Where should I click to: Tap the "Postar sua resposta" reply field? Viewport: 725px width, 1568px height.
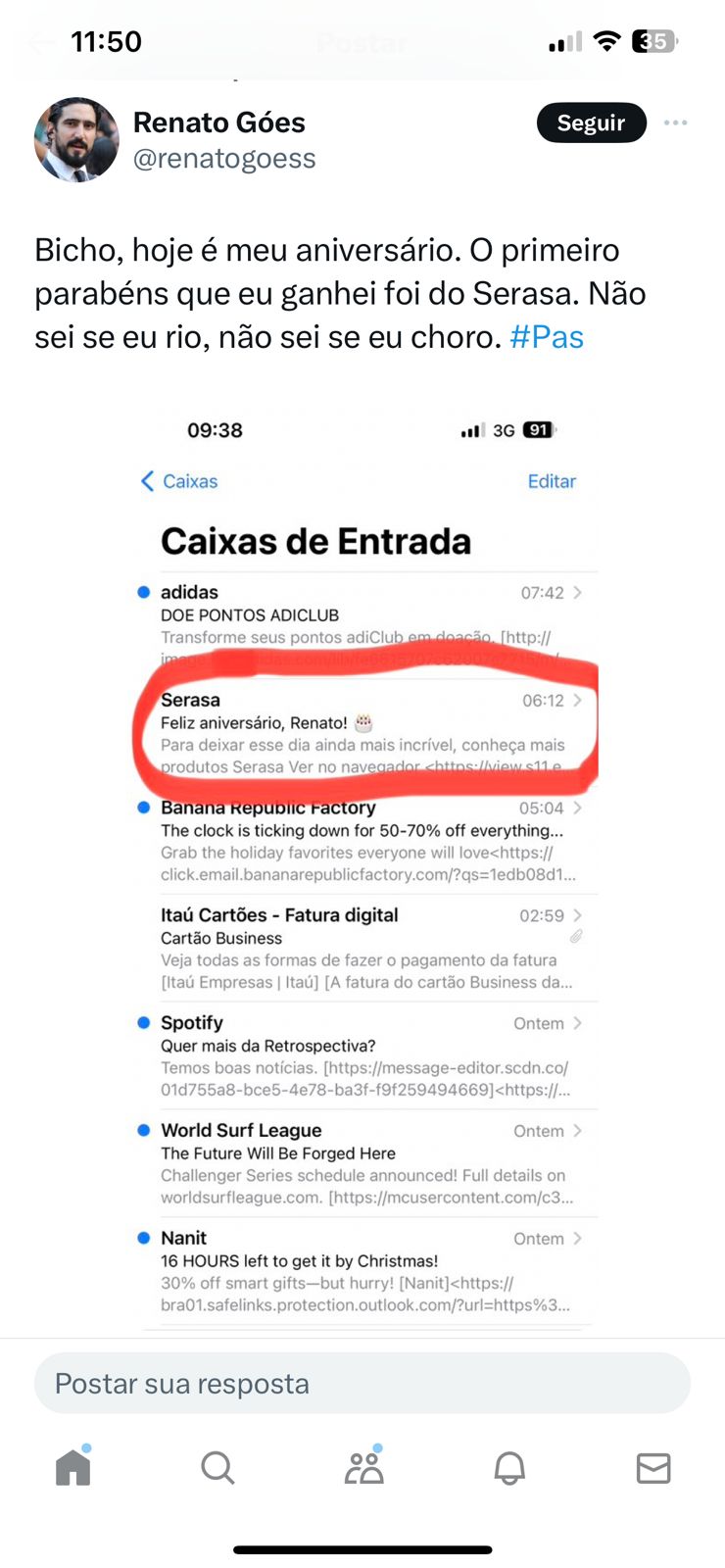(362, 1383)
